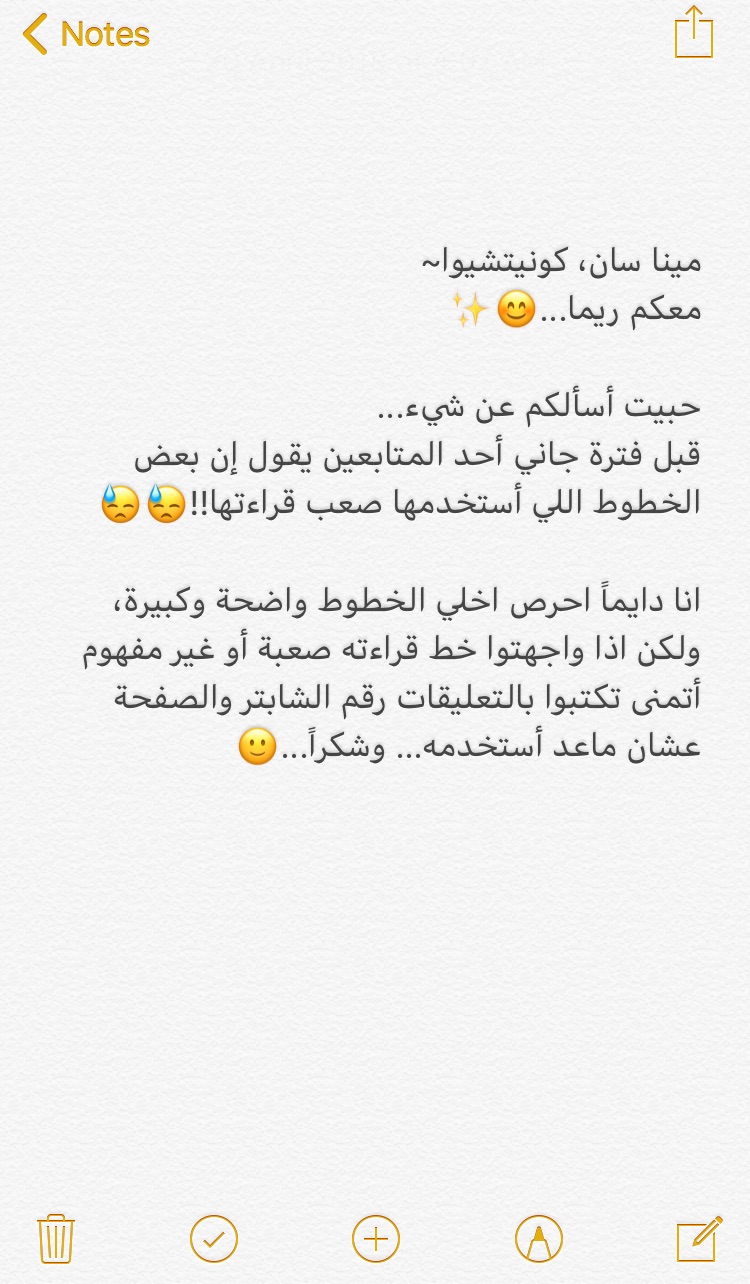
Task: Delete this note with trash icon
Action: click(56, 1239)
